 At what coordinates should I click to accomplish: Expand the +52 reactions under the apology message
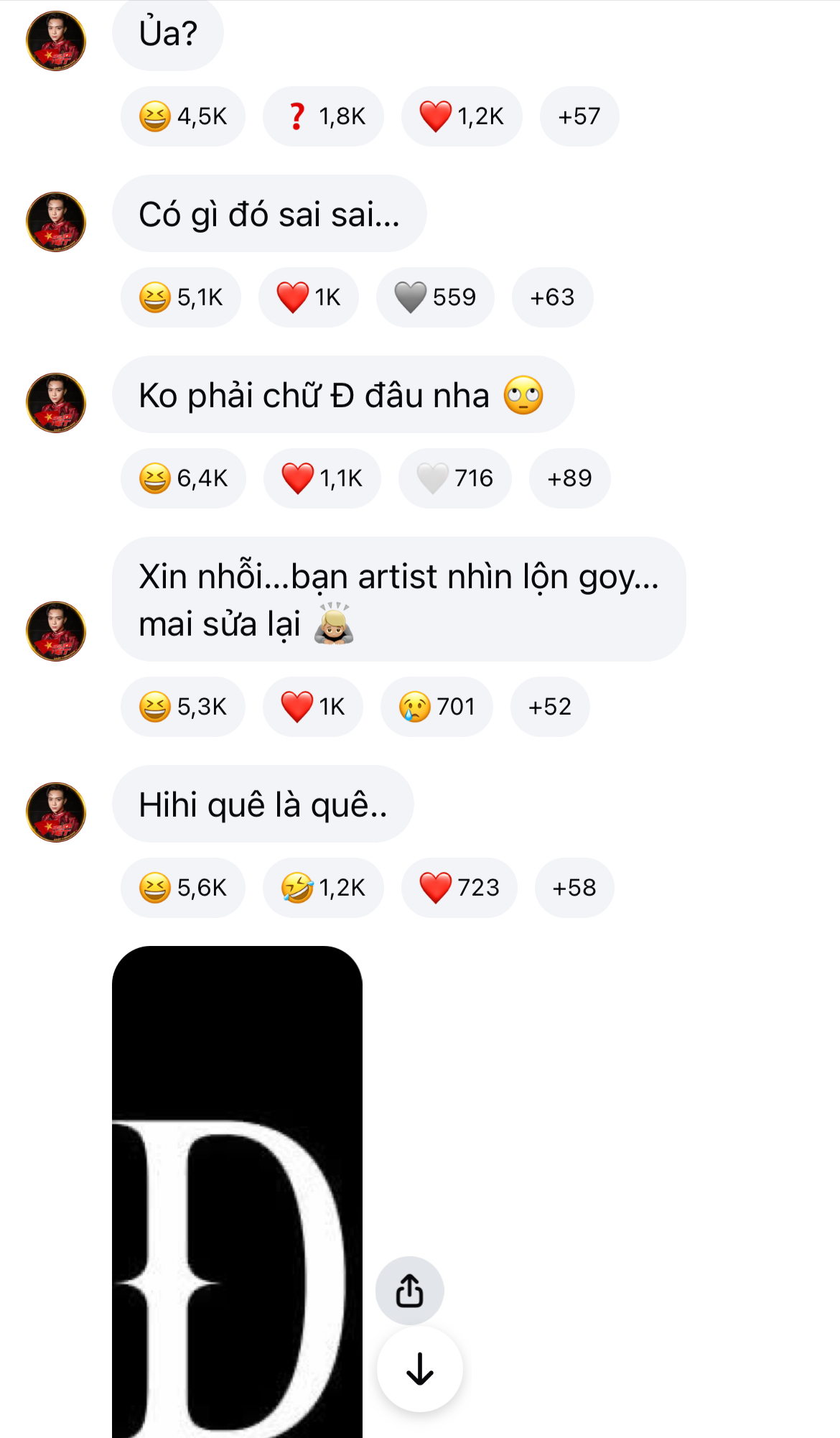[550, 707]
